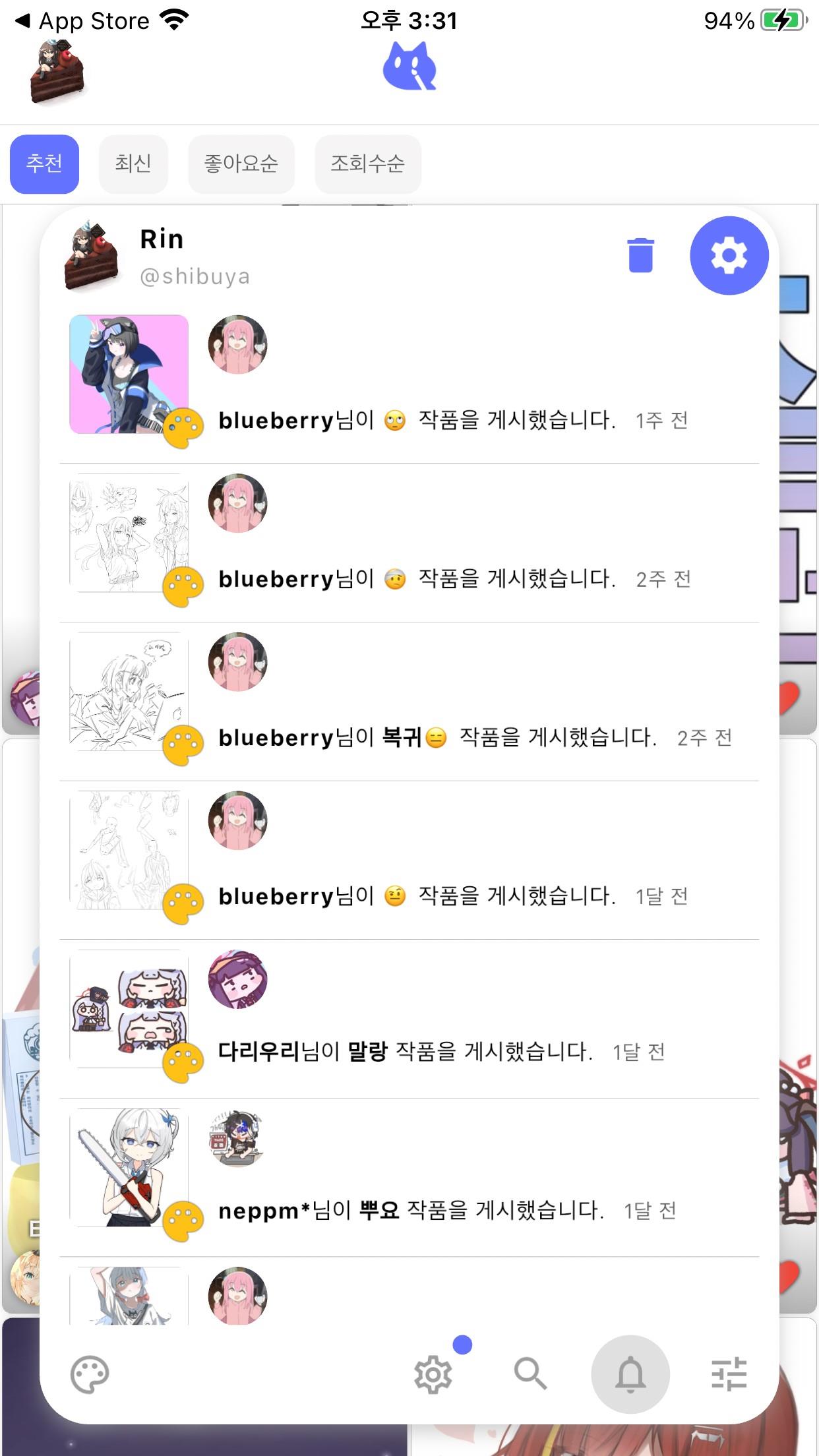Image resolution: width=819 pixels, height=1456 pixels.
Task: Open the filter sliders icon
Action: [x=729, y=1375]
